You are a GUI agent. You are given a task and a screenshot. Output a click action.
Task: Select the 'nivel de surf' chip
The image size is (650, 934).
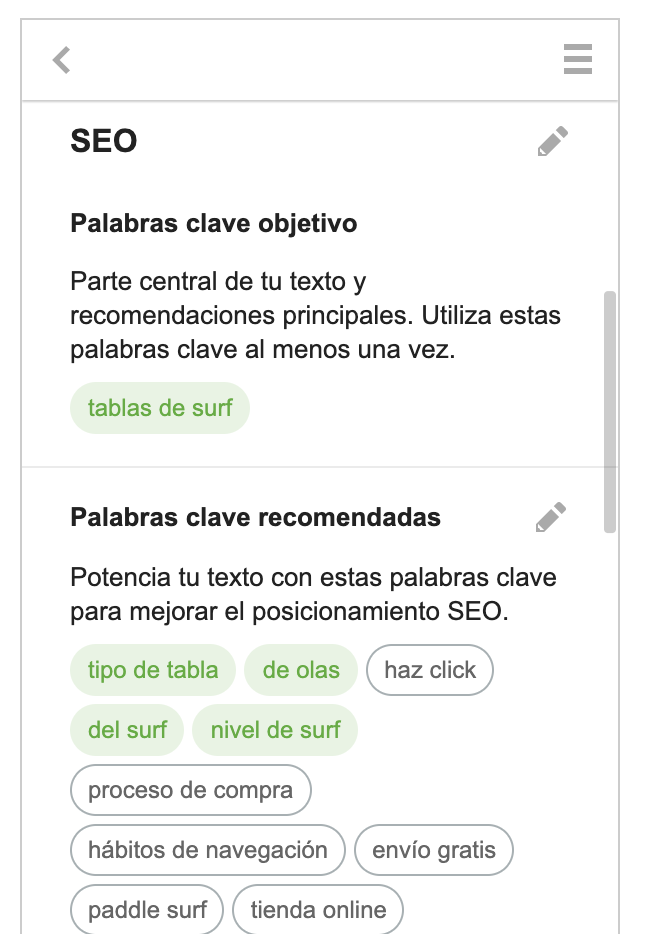(x=275, y=730)
